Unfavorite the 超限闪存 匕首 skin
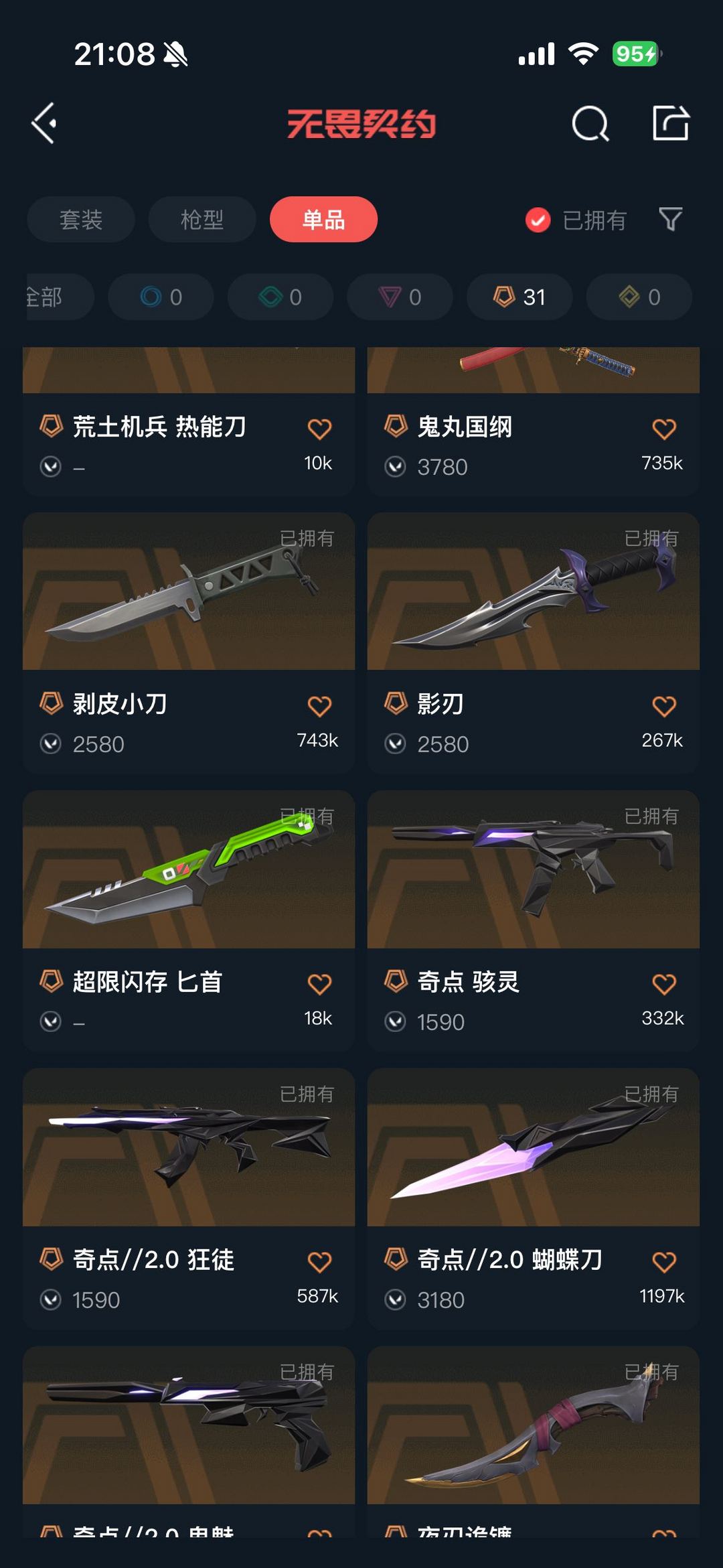Viewport: 723px width, 1568px height. pyautogui.click(x=320, y=984)
